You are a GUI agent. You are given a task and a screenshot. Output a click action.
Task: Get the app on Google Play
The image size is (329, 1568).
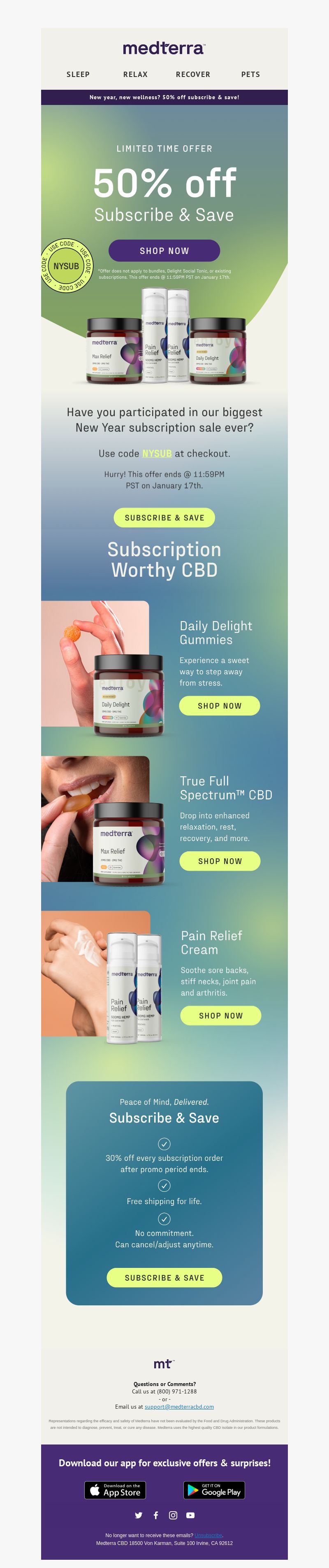click(214, 1490)
